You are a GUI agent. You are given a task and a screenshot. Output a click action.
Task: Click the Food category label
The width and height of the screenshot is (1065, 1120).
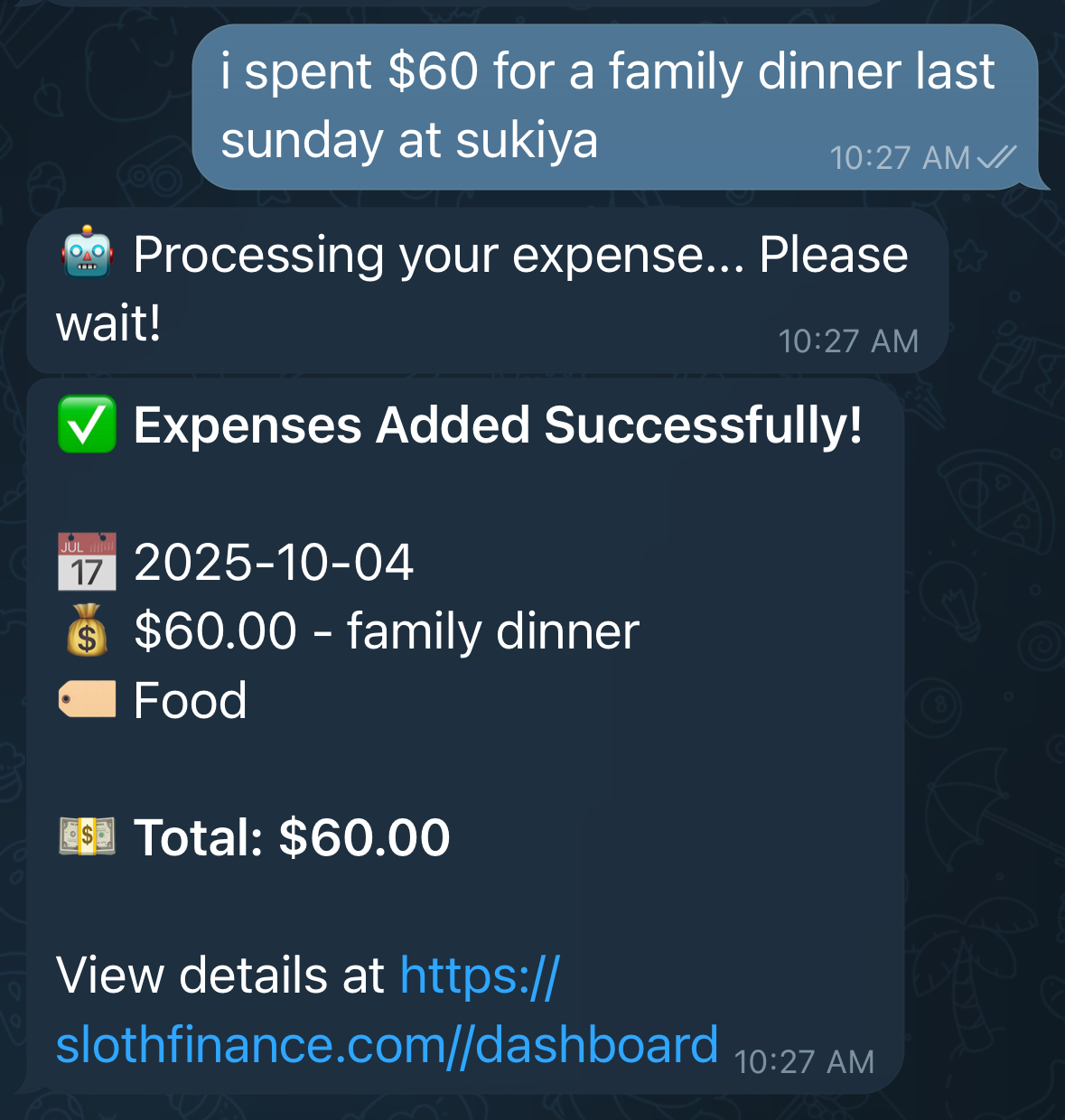190,699
